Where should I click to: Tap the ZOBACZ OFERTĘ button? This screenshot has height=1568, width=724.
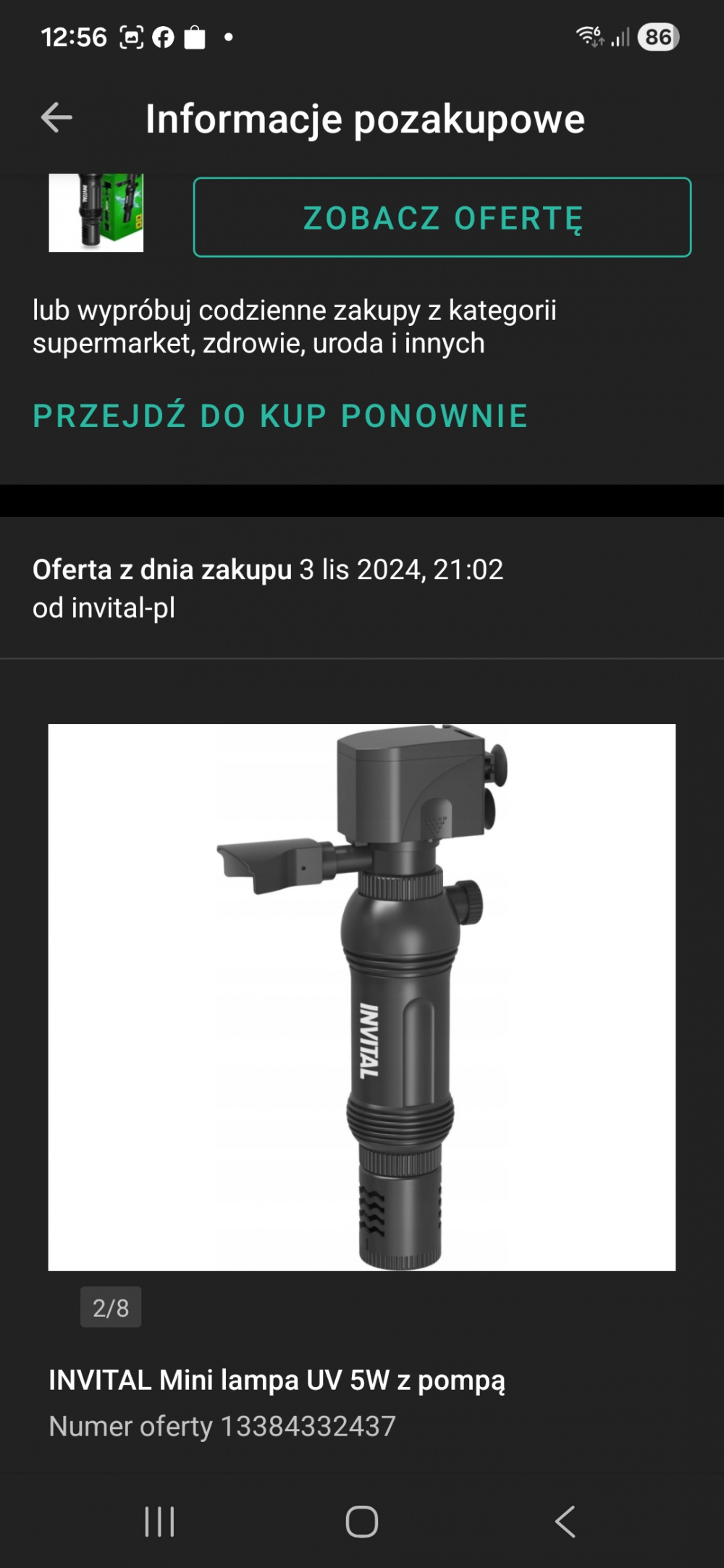coord(442,217)
